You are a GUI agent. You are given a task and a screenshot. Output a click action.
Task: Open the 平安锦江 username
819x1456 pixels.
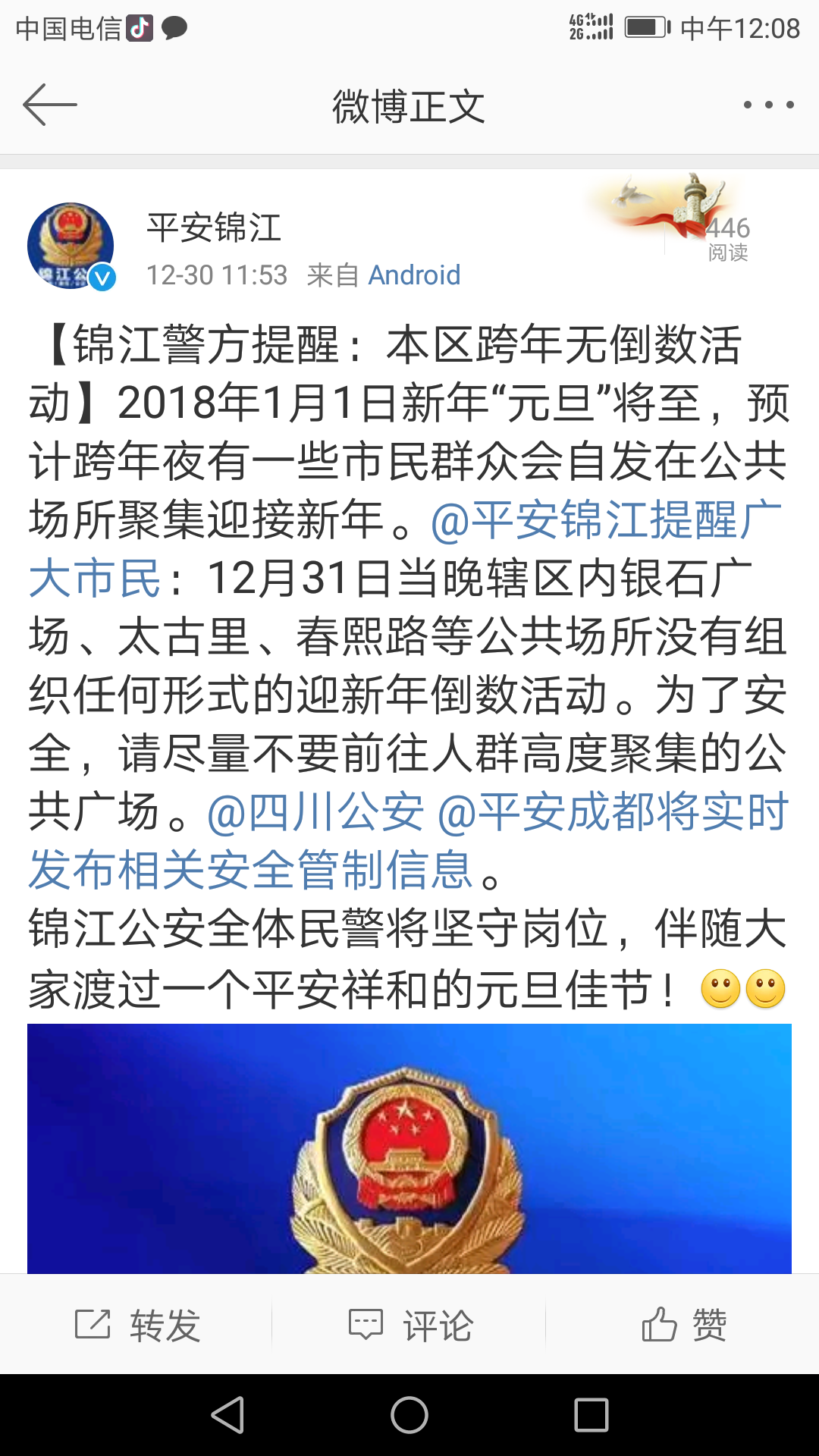[x=214, y=227]
